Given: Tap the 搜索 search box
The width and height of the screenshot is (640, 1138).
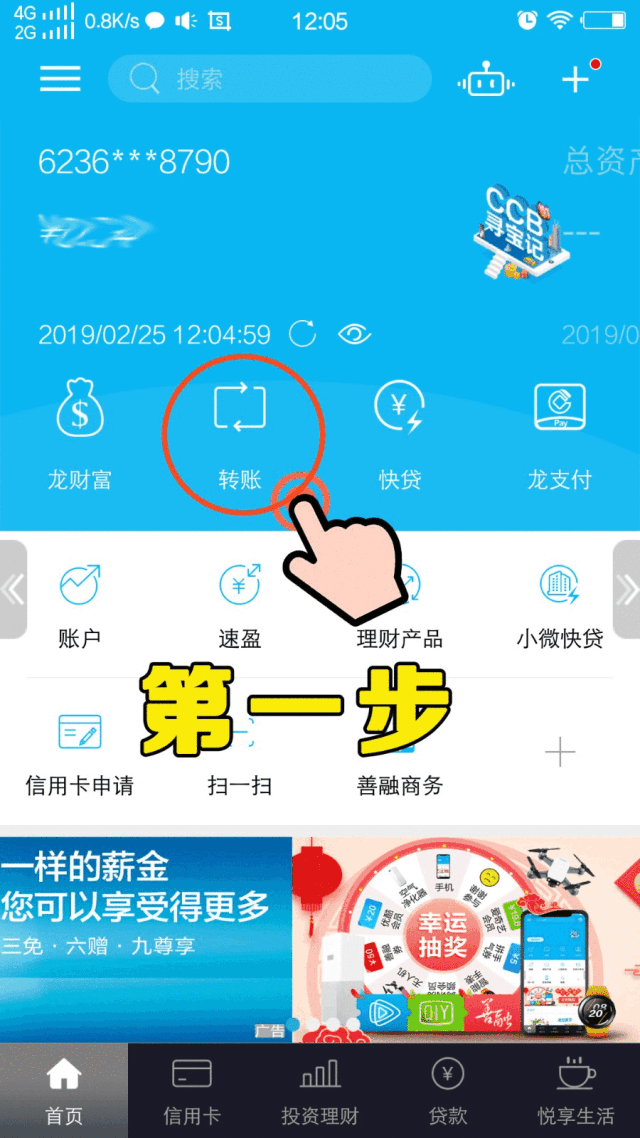Looking at the screenshot, I should click(x=270, y=79).
